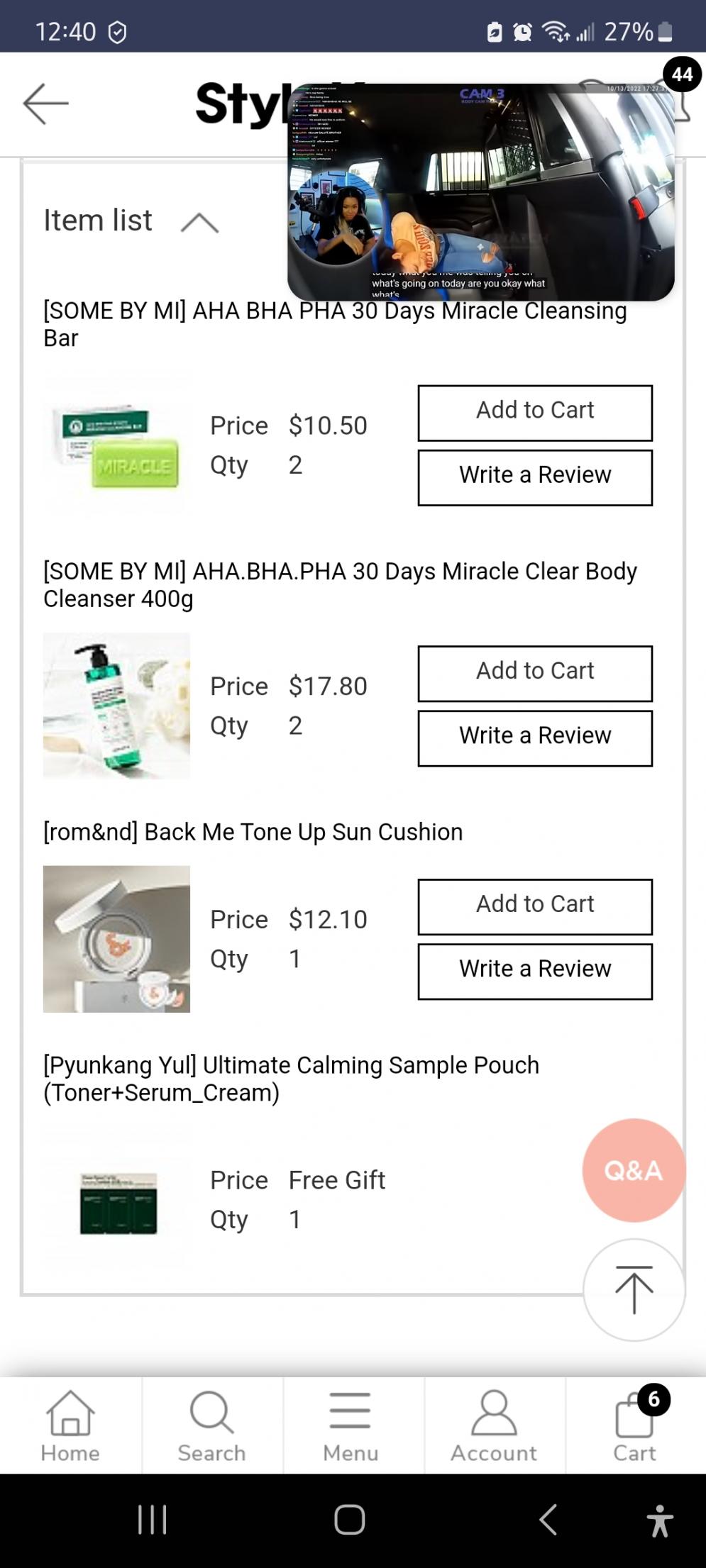Screen dimensions: 706x1568
Task: Open the Menu tab
Action: point(351,1425)
